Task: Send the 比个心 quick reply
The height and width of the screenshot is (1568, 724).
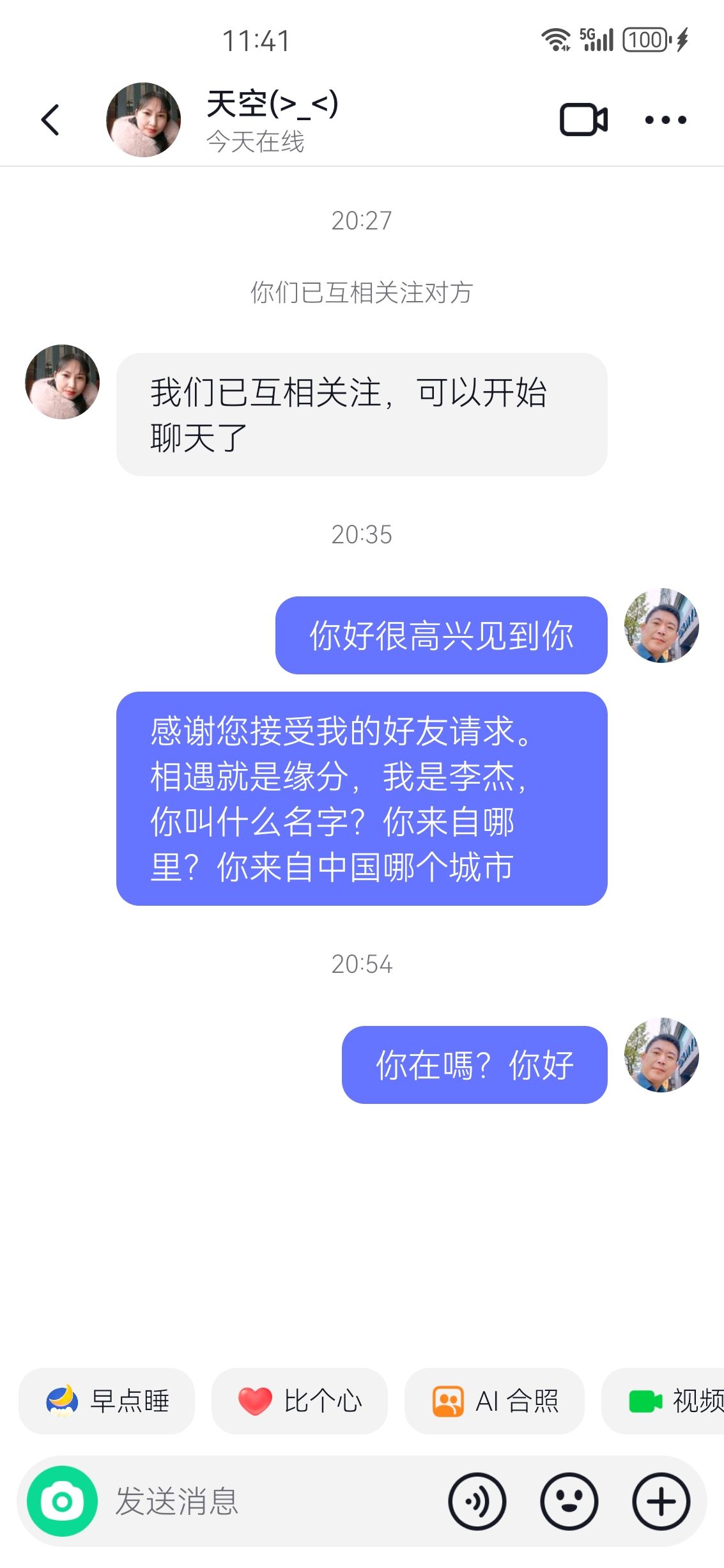Action: point(299,1401)
